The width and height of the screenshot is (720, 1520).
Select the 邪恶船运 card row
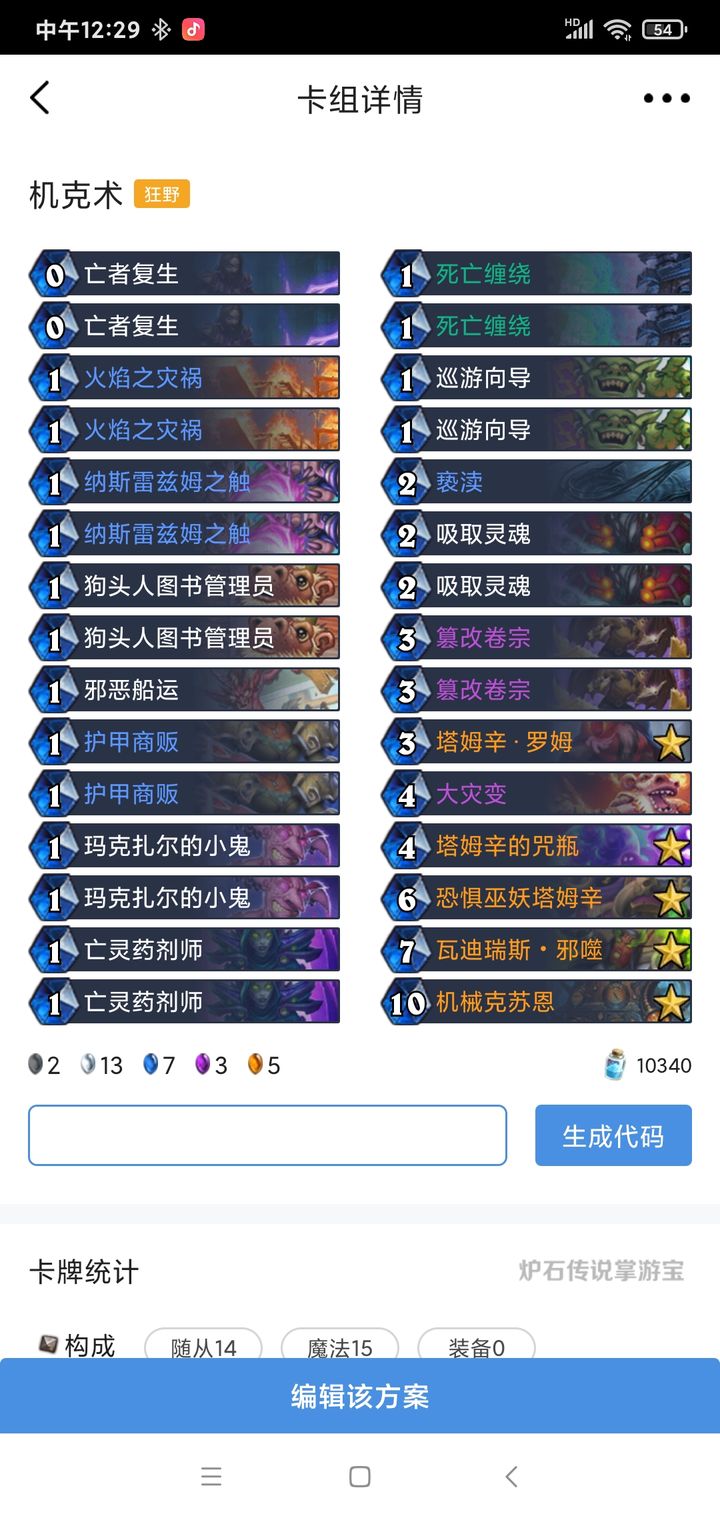(184, 690)
